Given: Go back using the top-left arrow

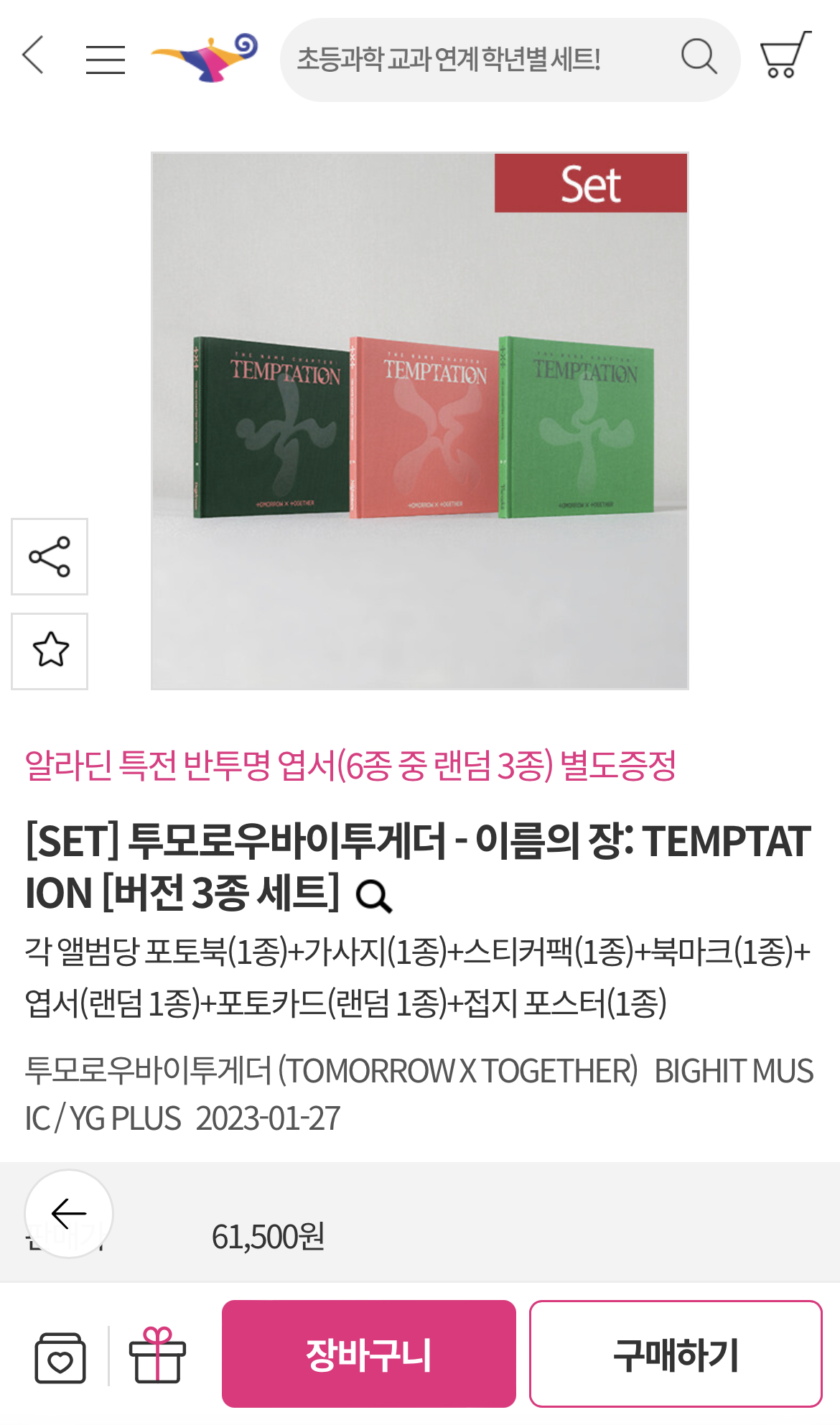Looking at the screenshot, I should (34, 56).
